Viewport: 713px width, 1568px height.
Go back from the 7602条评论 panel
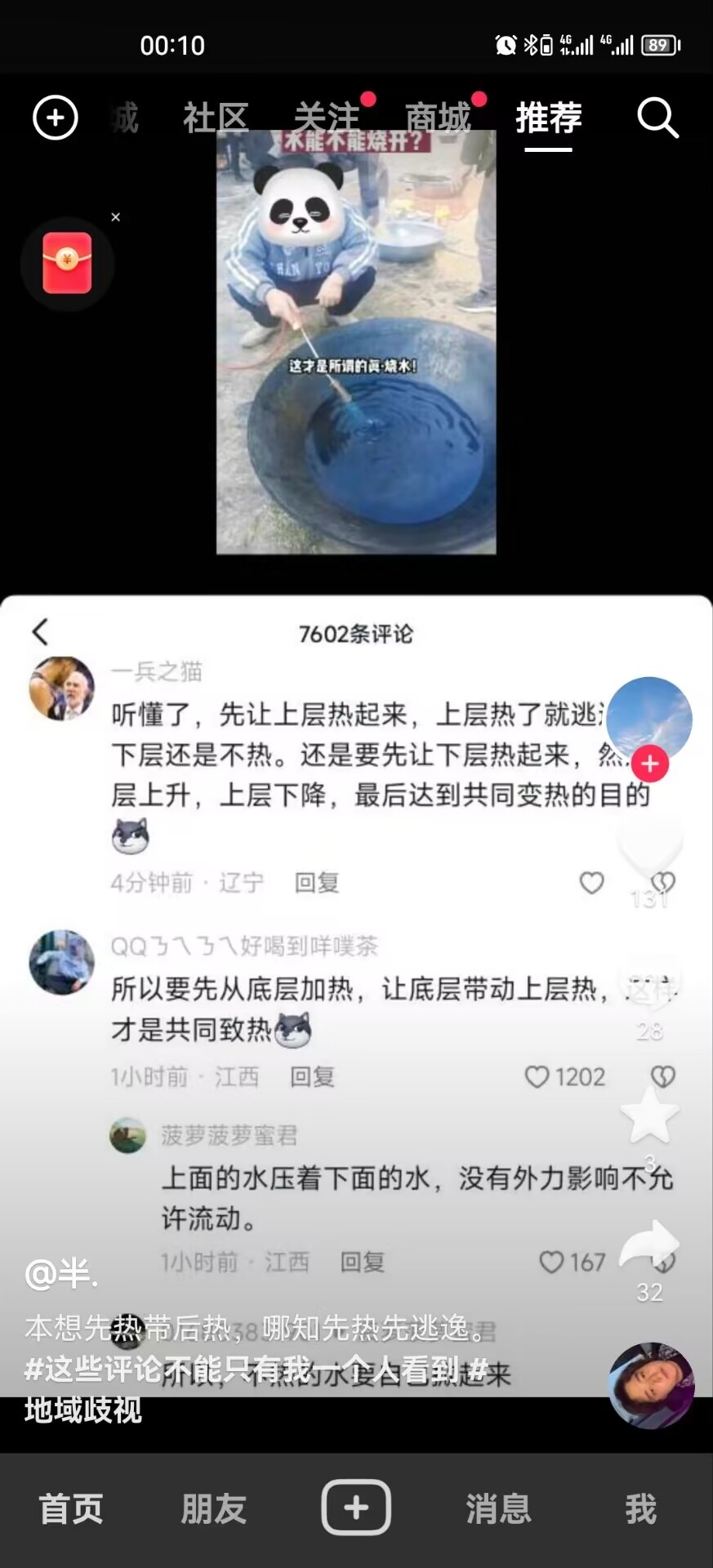click(x=40, y=631)
